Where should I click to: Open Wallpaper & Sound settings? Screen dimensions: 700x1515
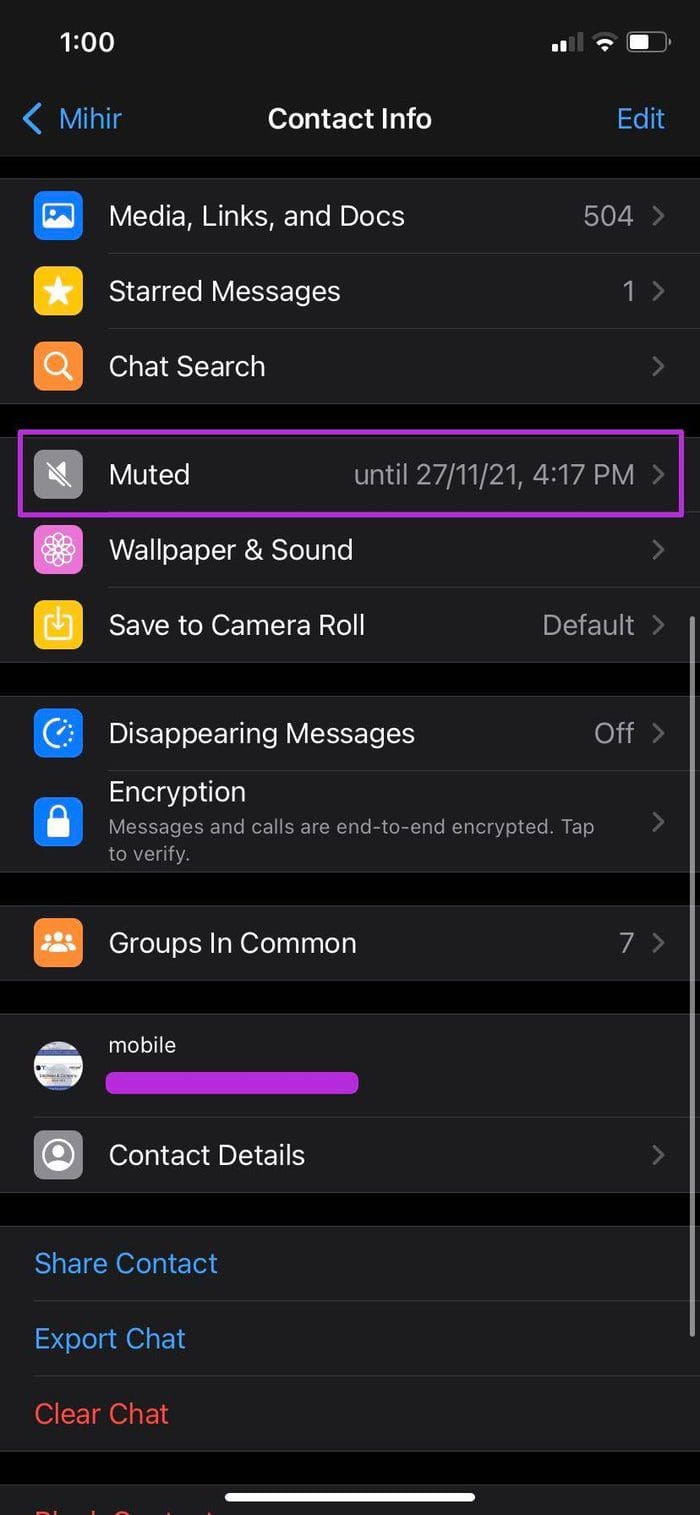click(x=350, y=549)
